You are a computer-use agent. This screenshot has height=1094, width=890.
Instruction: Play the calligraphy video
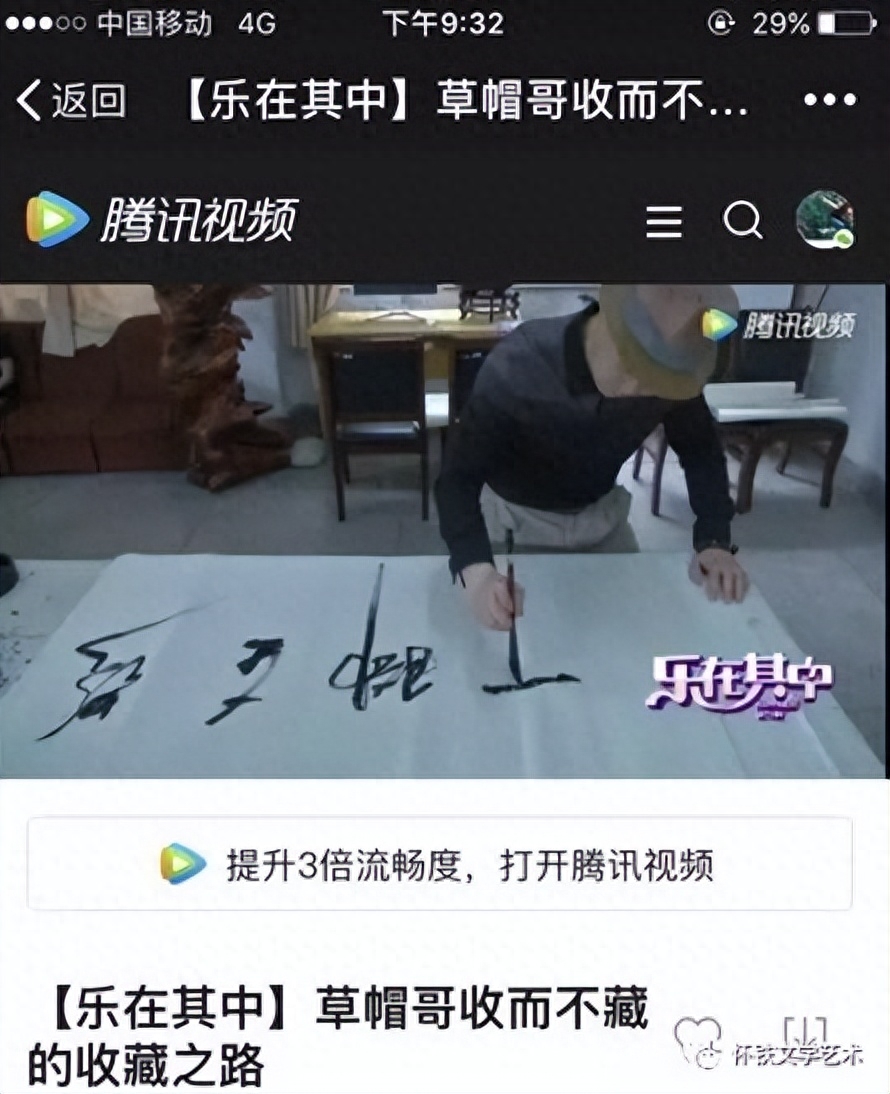click(x=444, y=530)
